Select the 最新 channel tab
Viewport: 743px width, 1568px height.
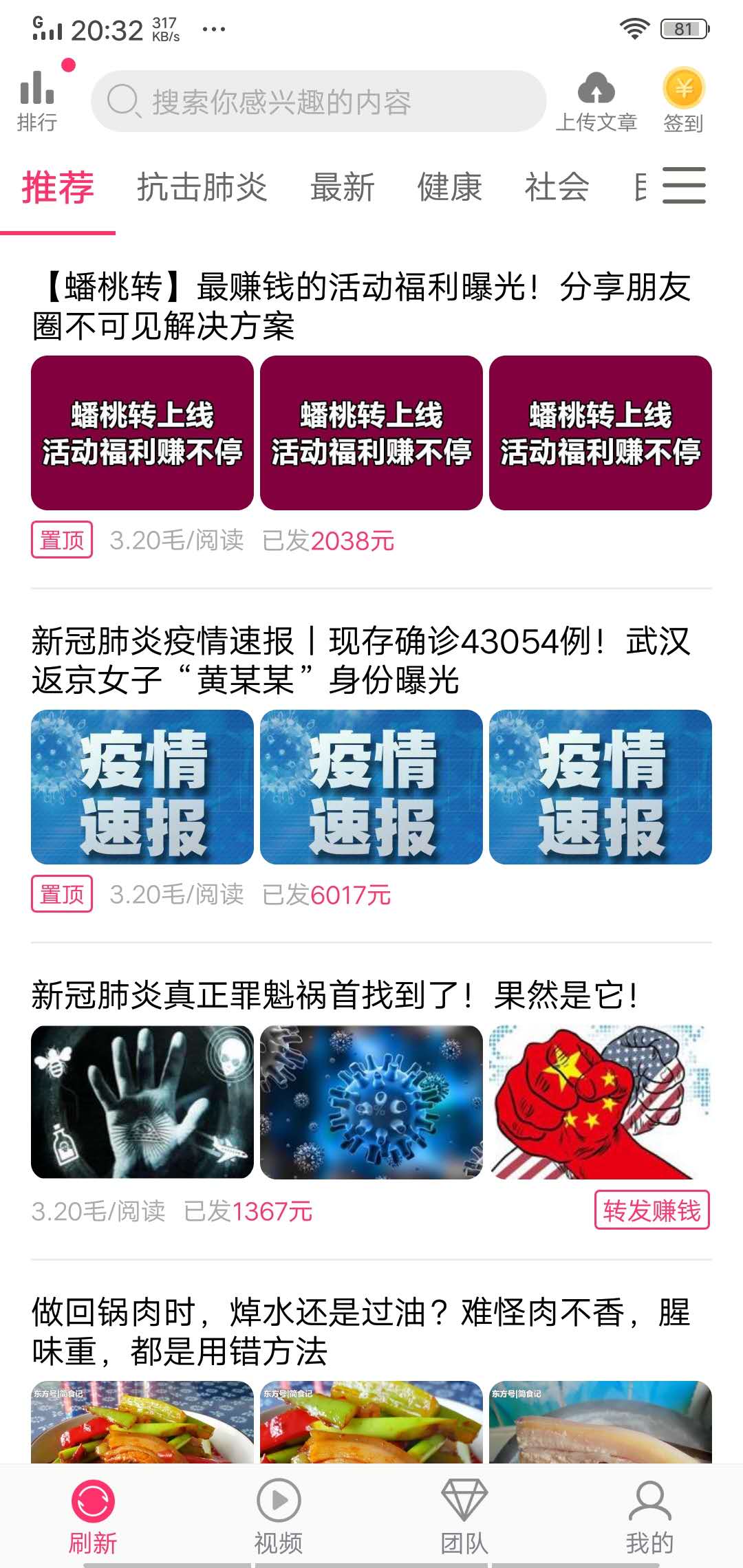(x=343, y=186)
